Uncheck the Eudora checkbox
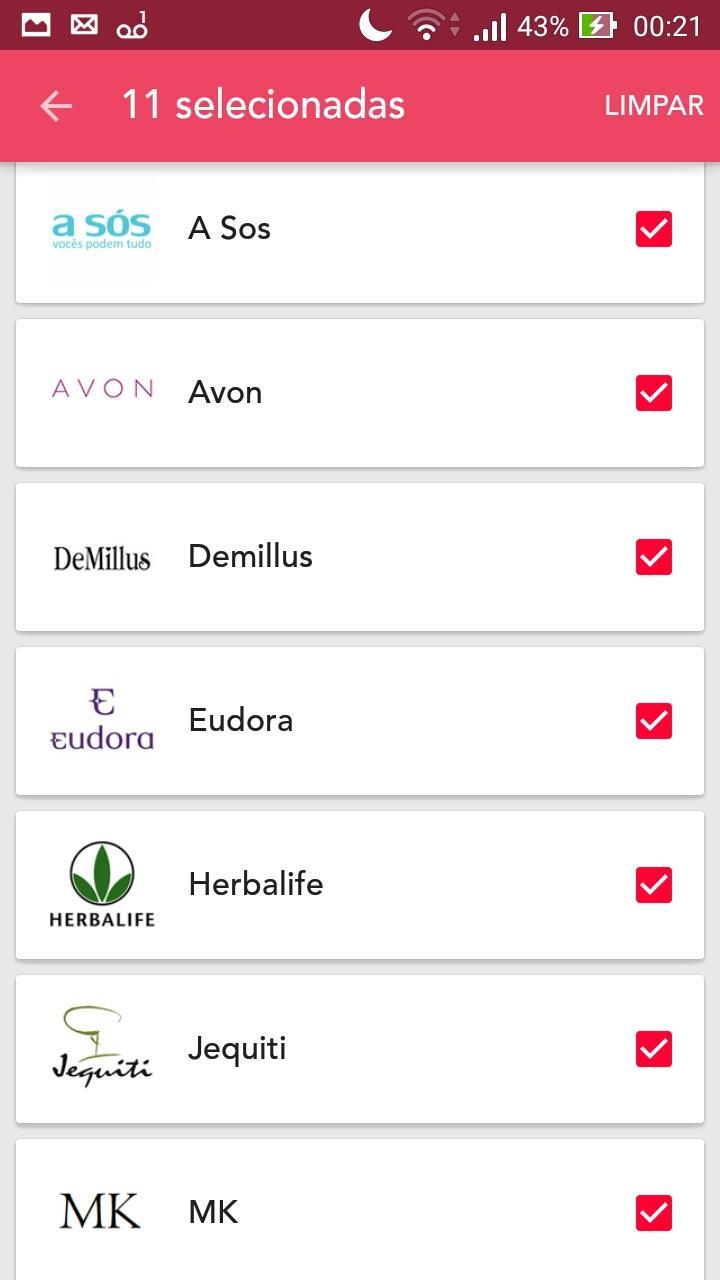 653,721
